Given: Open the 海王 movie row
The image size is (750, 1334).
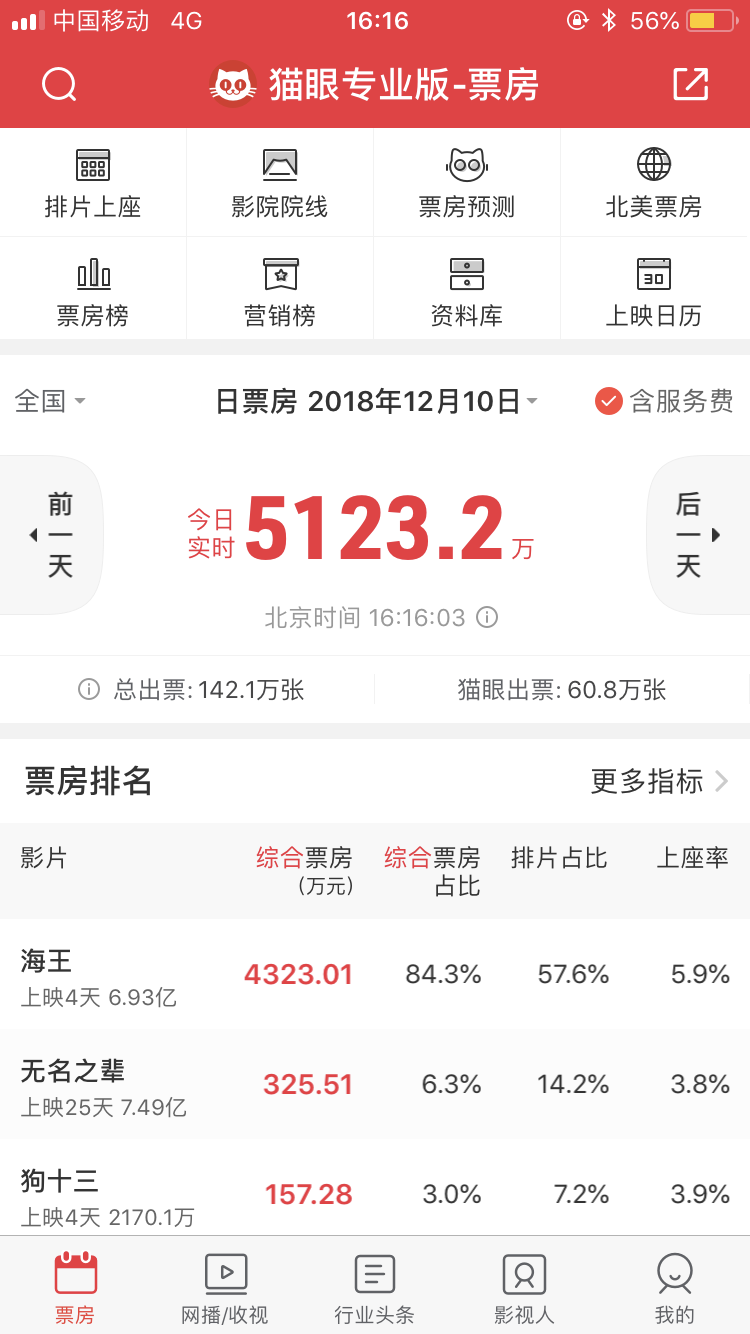Looking at the screenshot, I should tap(375, 974).
